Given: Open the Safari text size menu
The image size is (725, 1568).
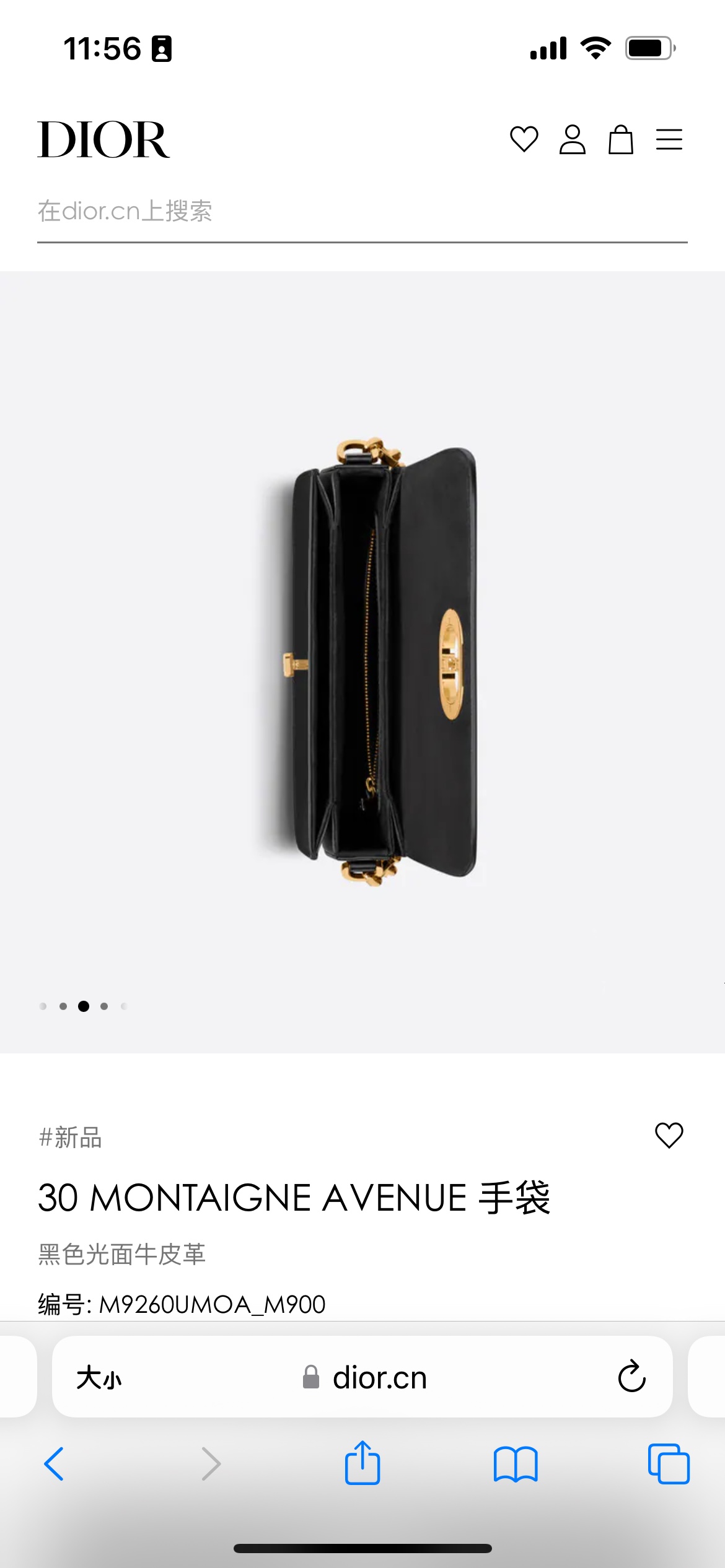Looking at the screenshot, I should [99, 1378].
